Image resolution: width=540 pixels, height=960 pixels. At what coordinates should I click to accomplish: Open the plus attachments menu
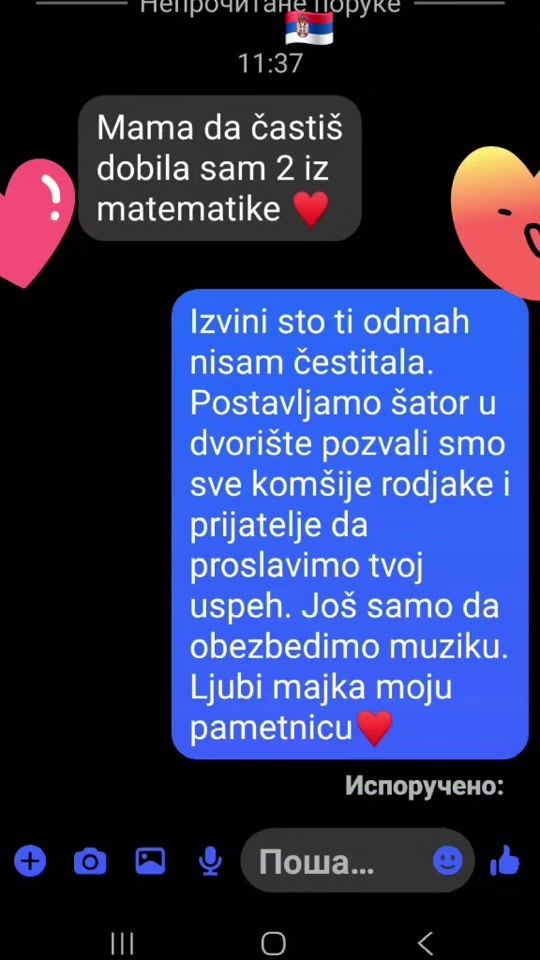tap(30, 862)
